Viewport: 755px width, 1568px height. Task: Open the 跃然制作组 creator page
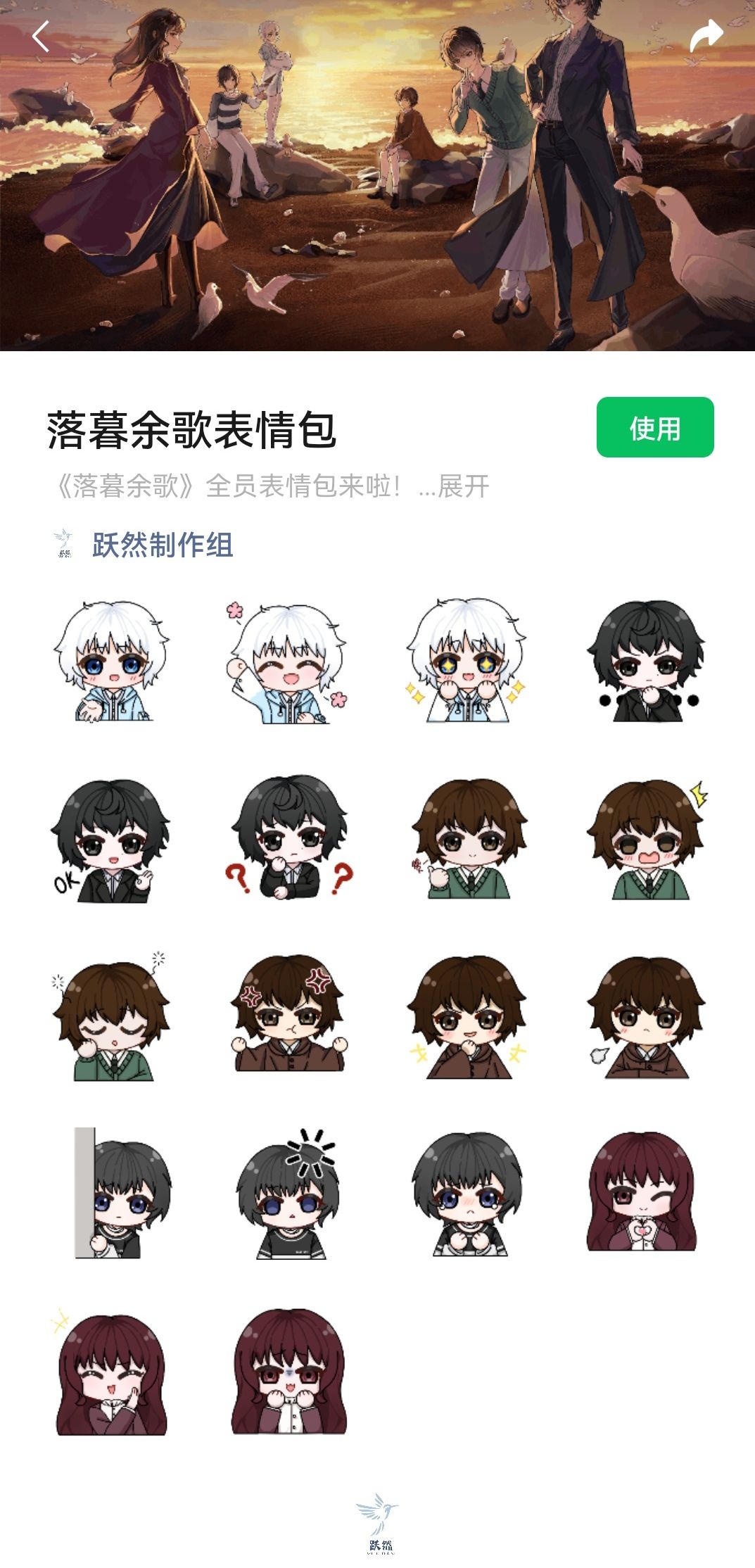pos(163,545)
